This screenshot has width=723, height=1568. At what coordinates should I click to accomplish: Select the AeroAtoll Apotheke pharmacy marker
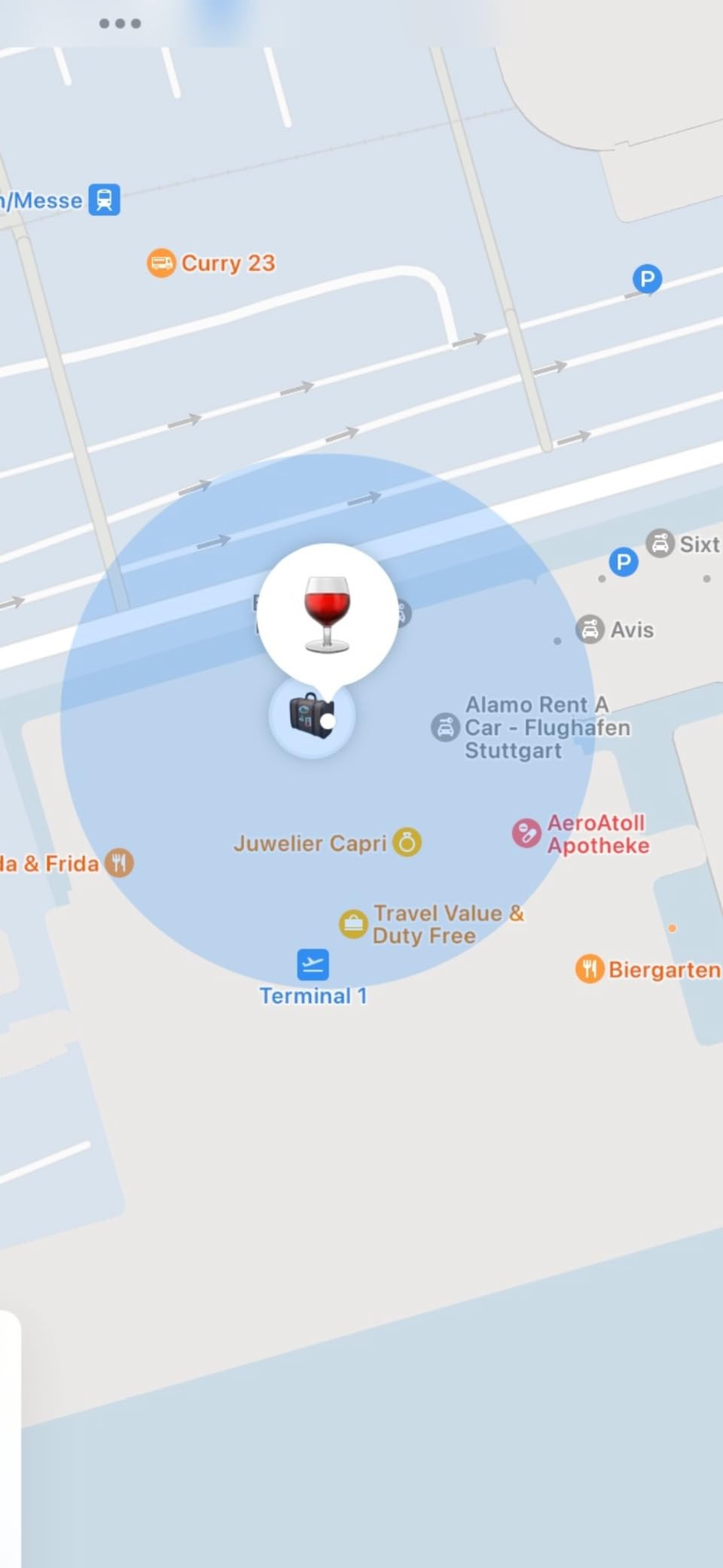(526, 833)
